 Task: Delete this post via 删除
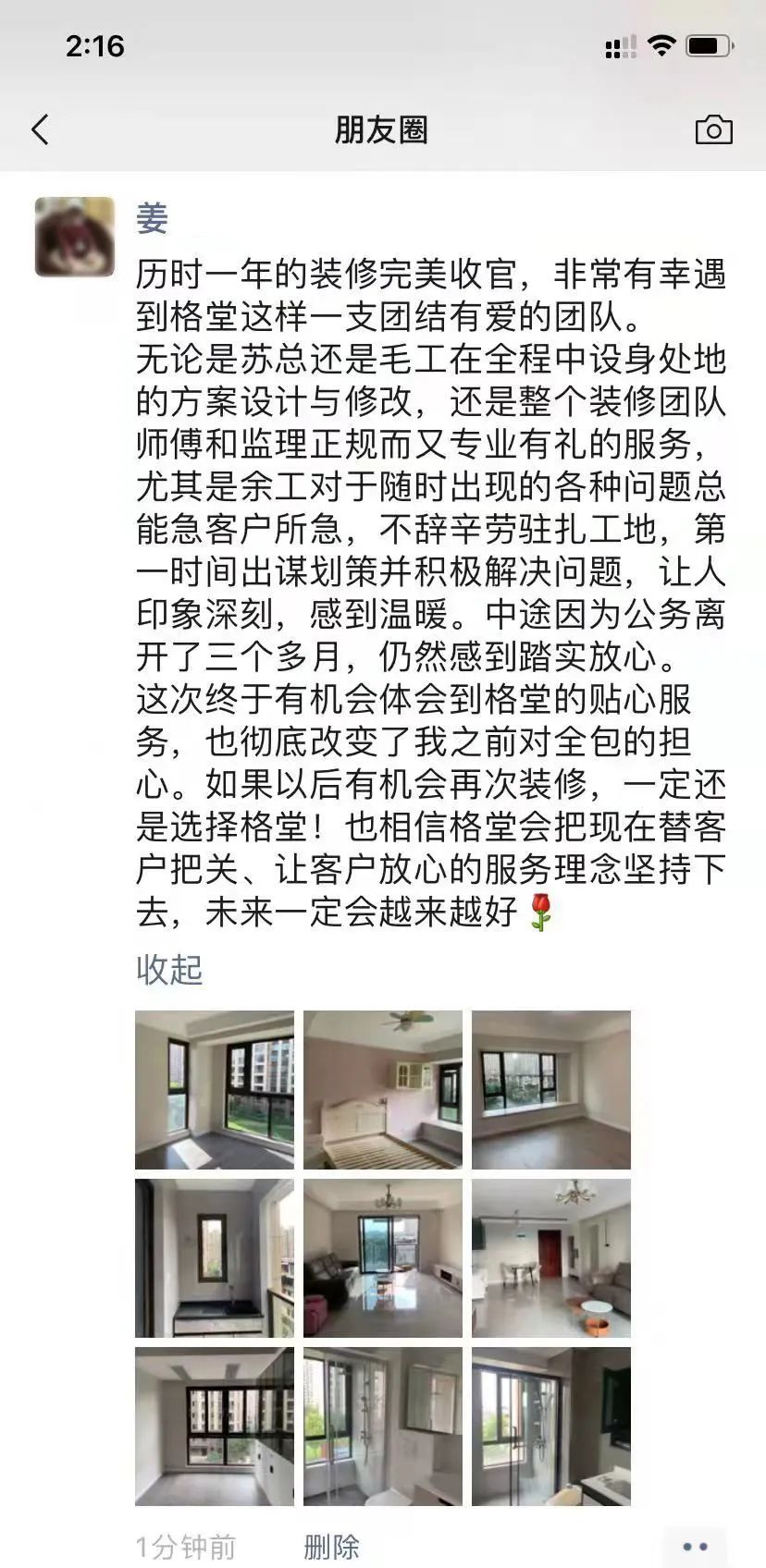pyautogui.click(x=331, y=1547)
